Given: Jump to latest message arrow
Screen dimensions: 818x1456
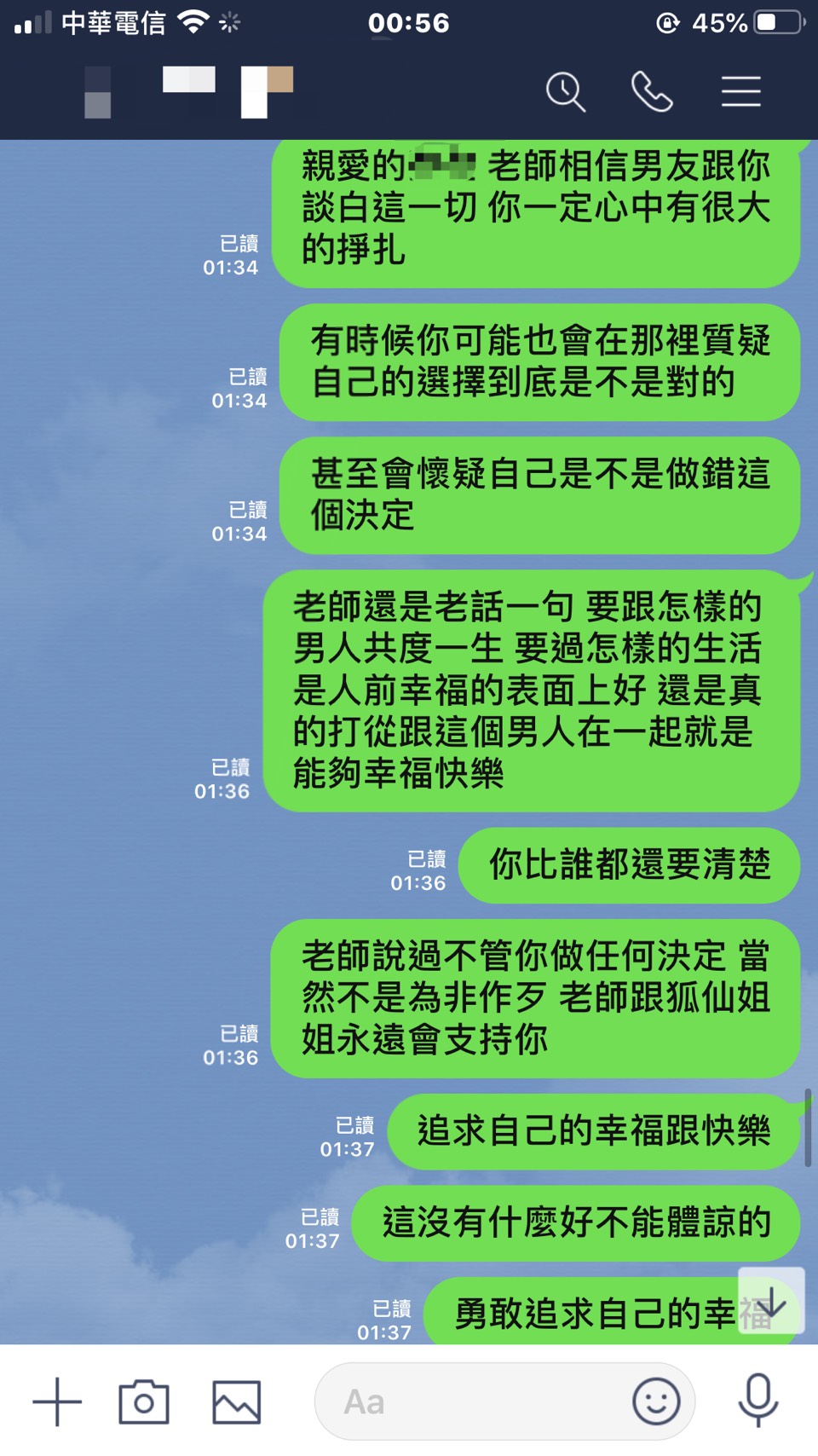Looking at the screenshot, I should tap(771, 1301).
